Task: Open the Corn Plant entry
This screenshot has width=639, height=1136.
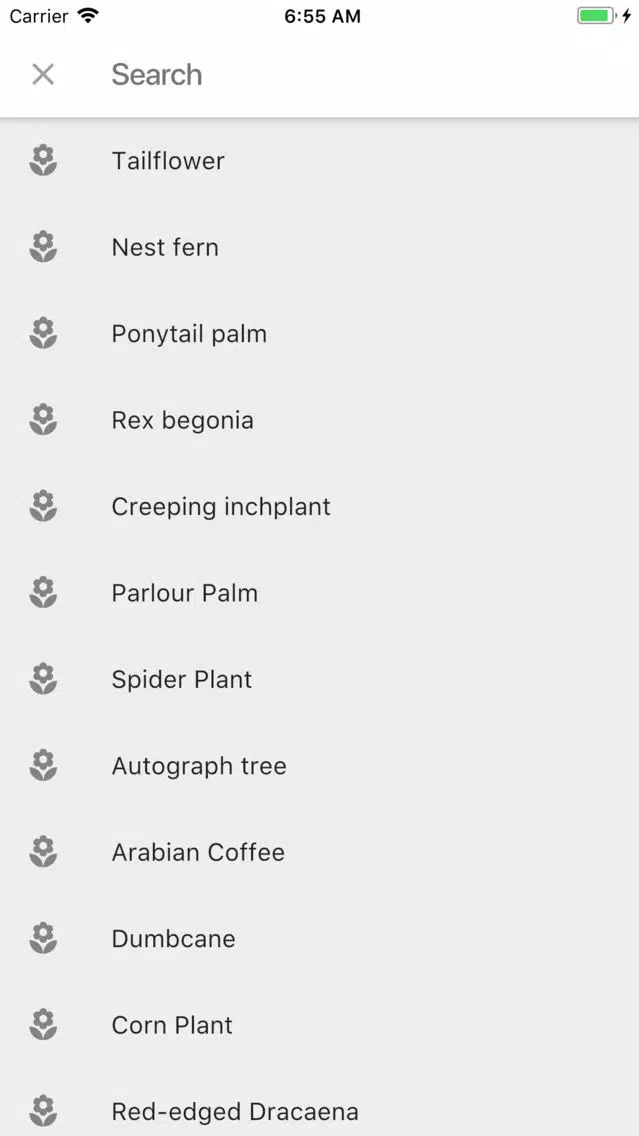Action: [x=320, y=1025]
